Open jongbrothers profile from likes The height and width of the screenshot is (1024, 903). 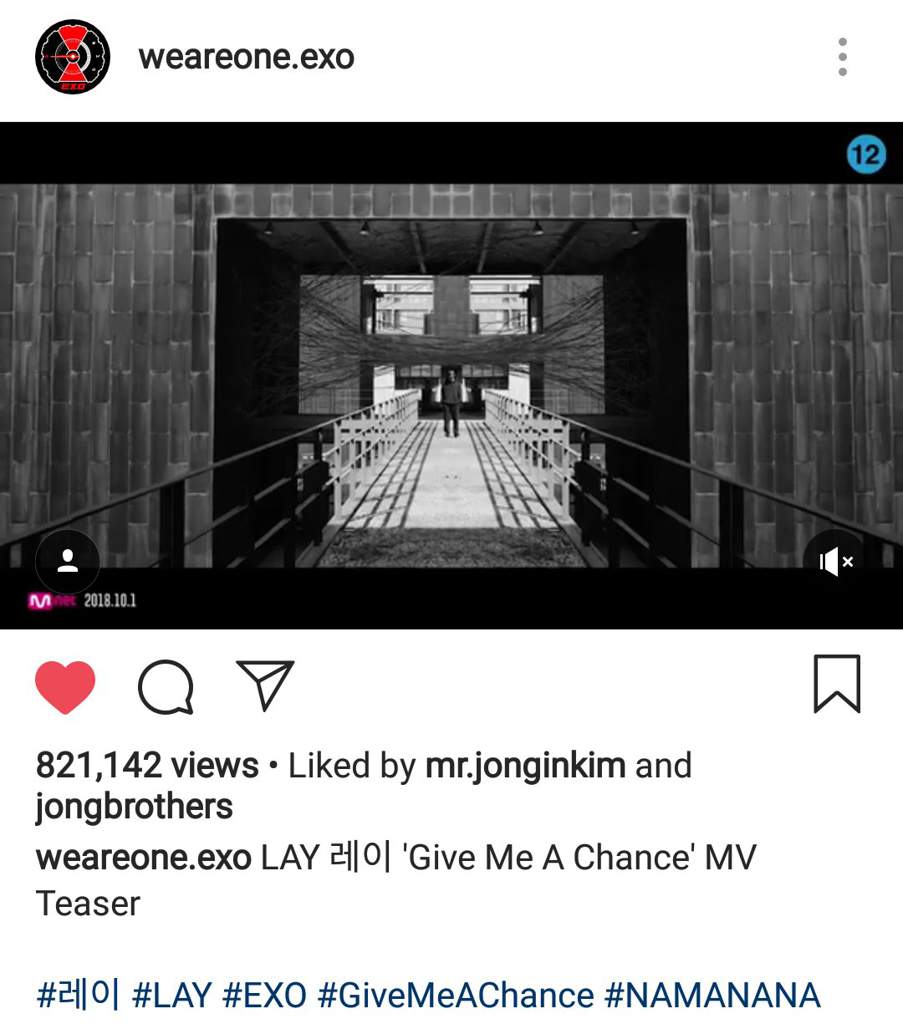(134, 806)
